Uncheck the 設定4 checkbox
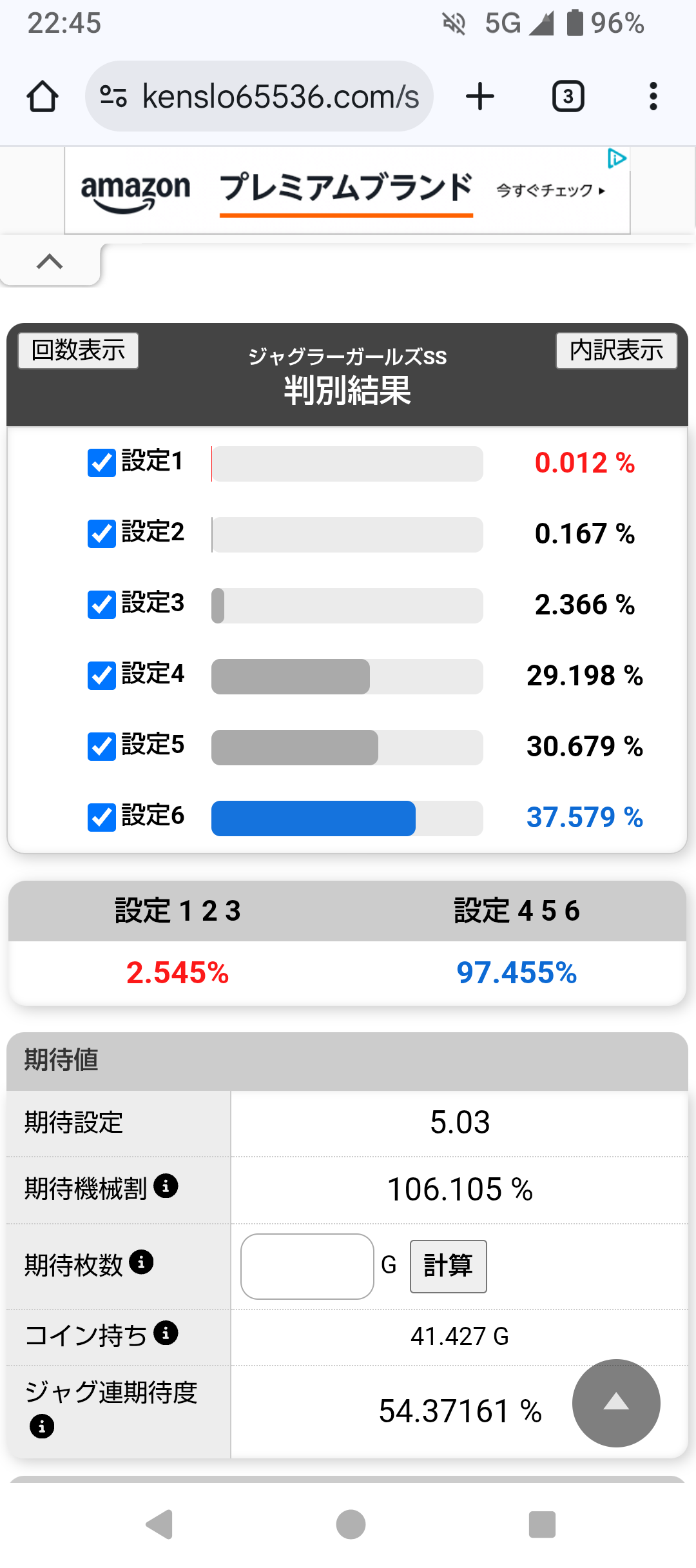The image size is (696, 1568). pos(102,676)
